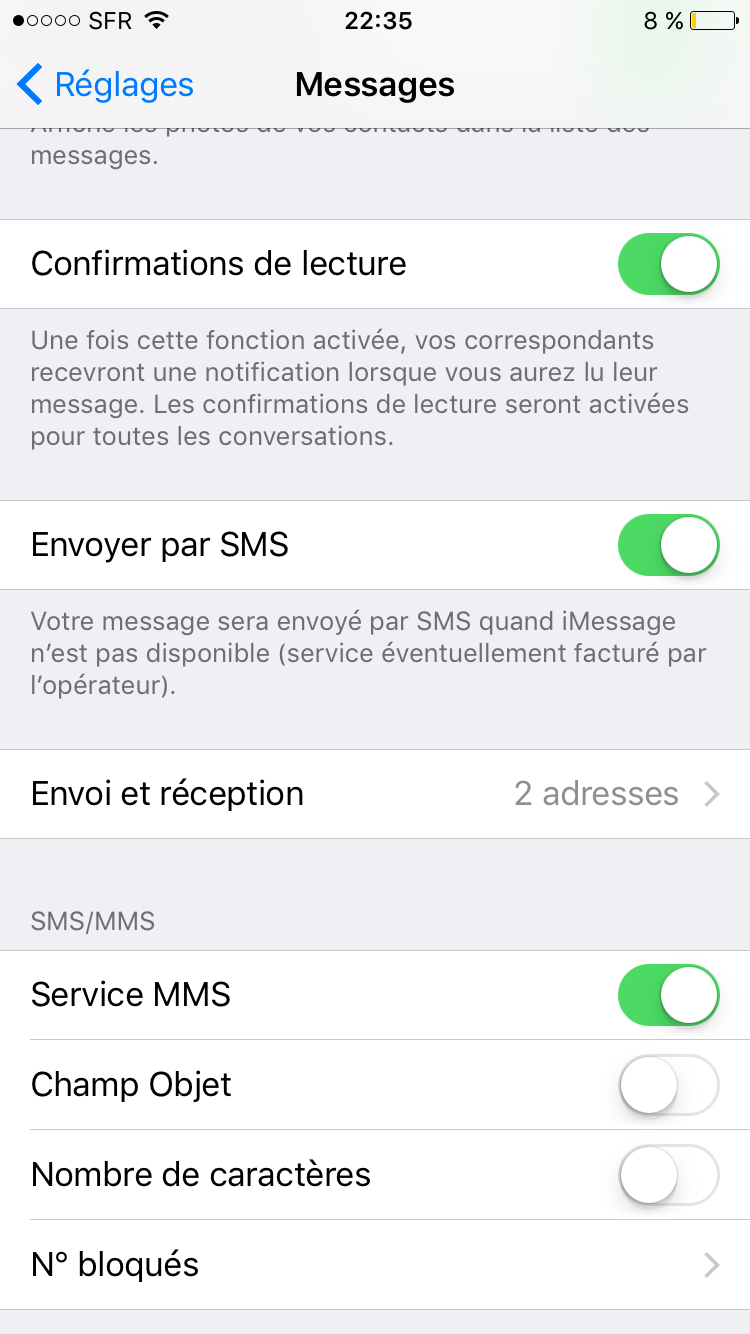Toggle Service MMS off

pyautogui.click(x=669, y=995)
